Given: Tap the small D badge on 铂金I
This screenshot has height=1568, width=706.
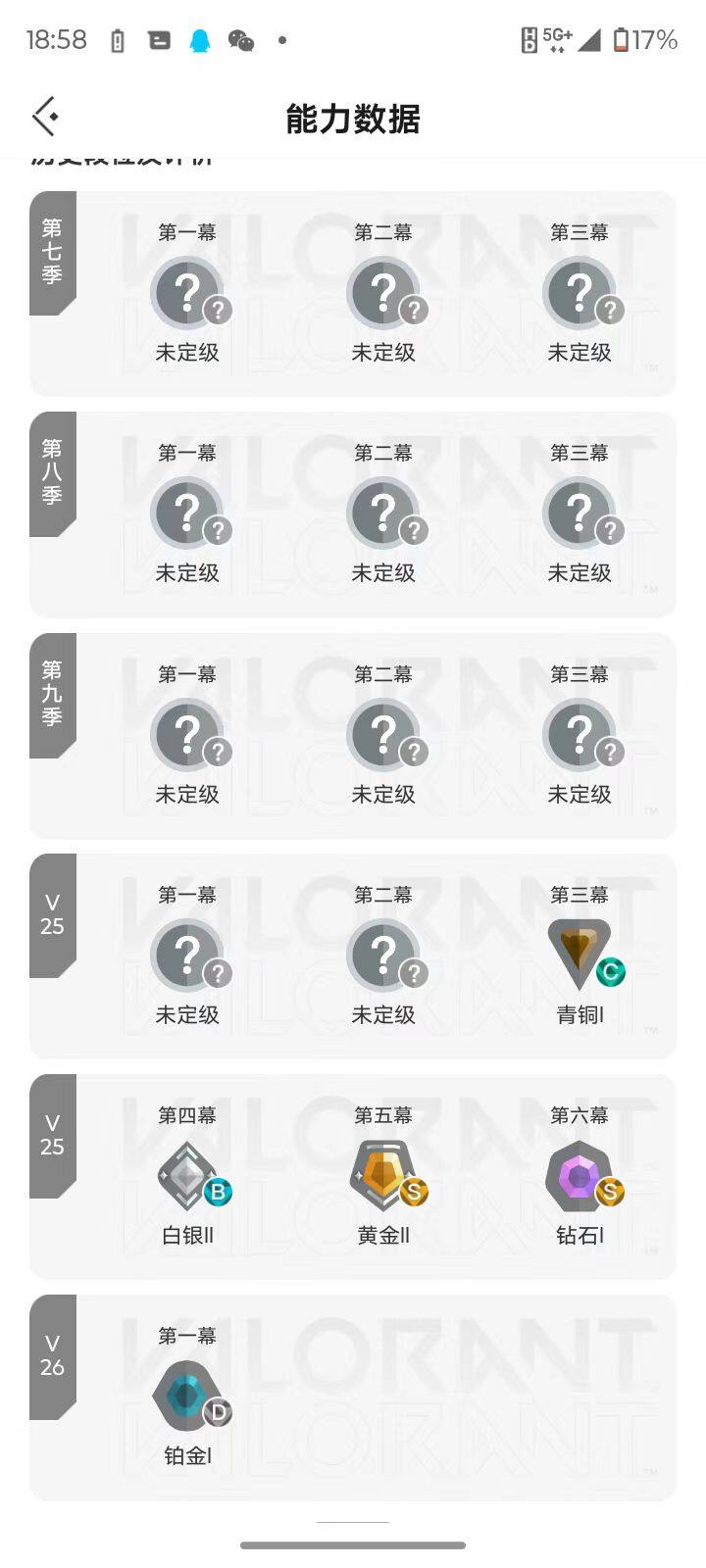Looking at the screenshot, I should [218, 1414].
